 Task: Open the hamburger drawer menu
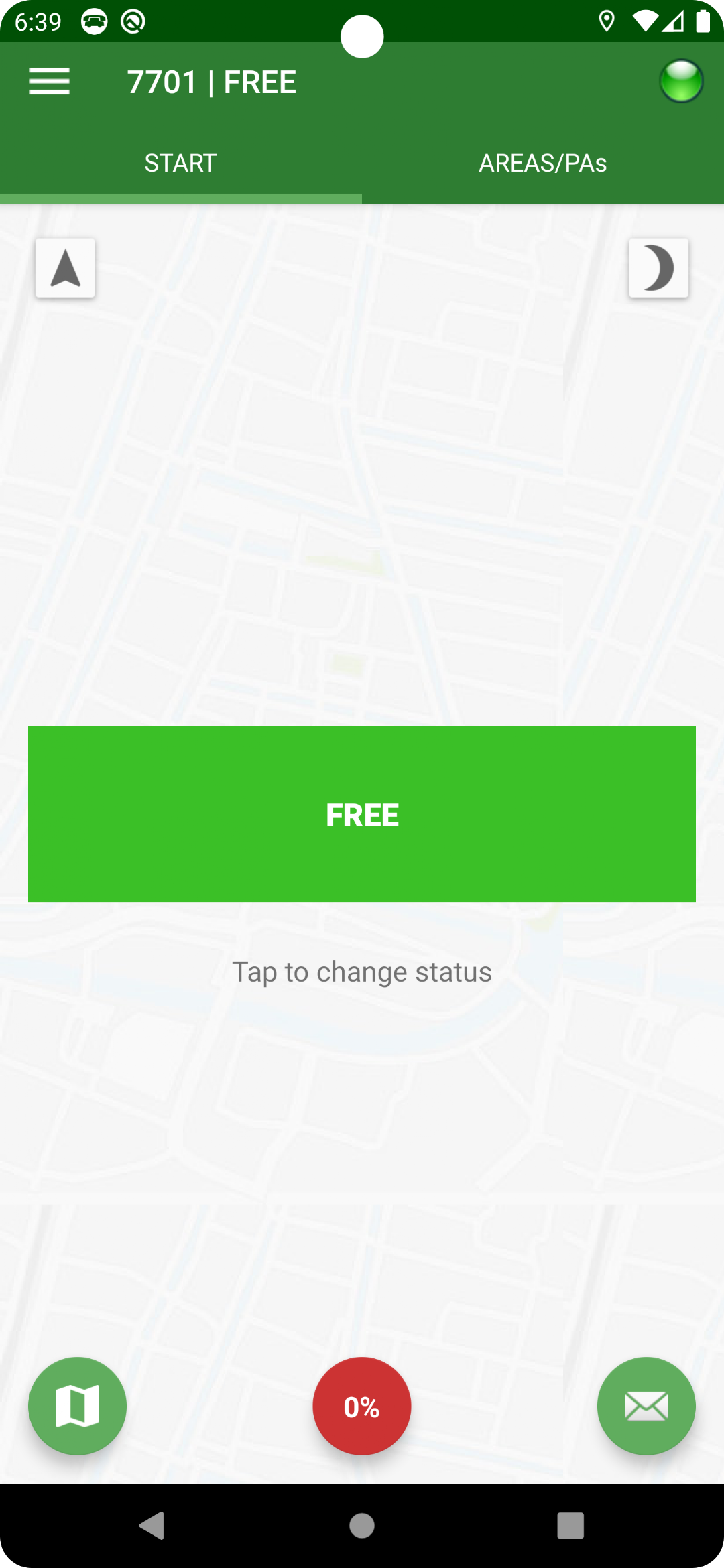[50, 82]
